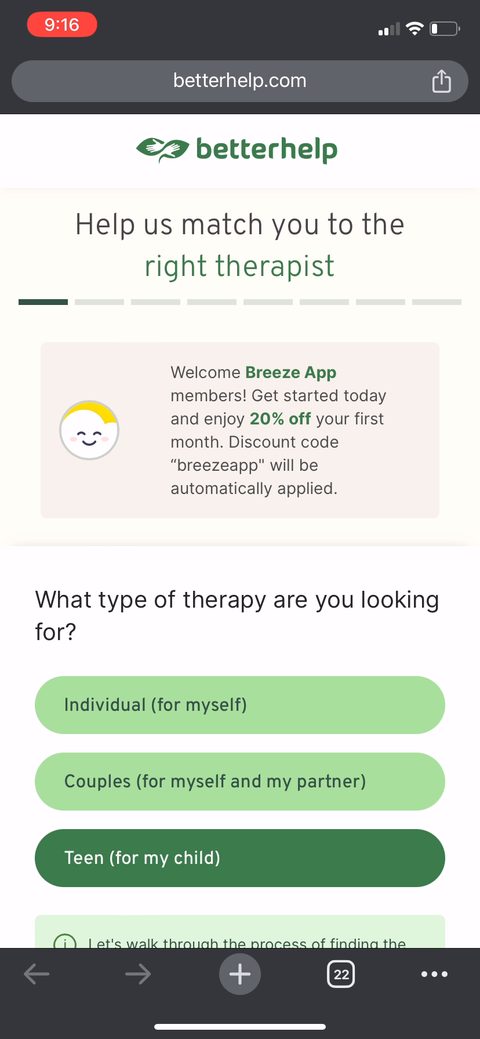This screenshot has width=480, height=1039.
Task: Go back to the previous page
Action: pos(36,974)
